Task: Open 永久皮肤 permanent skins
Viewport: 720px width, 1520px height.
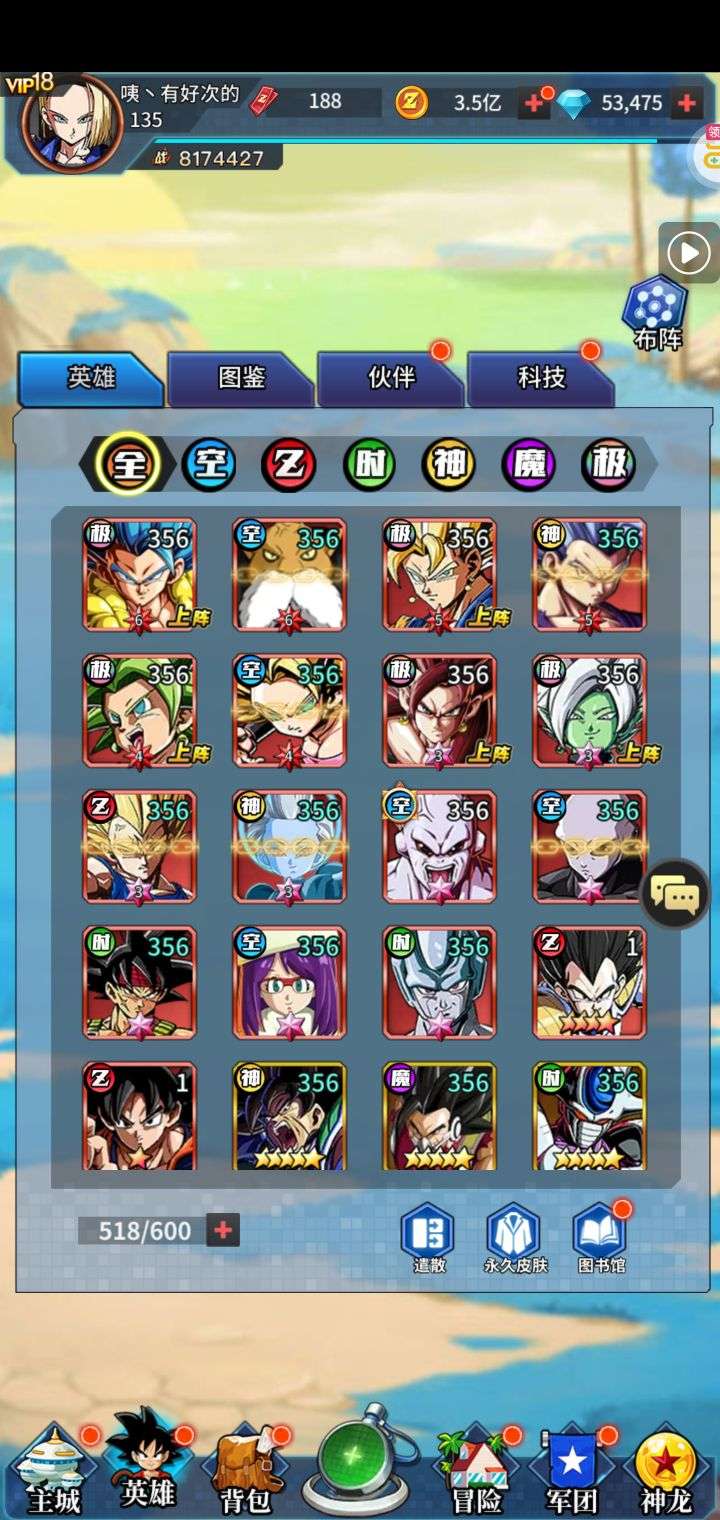Action: [x=515, y=1238]
